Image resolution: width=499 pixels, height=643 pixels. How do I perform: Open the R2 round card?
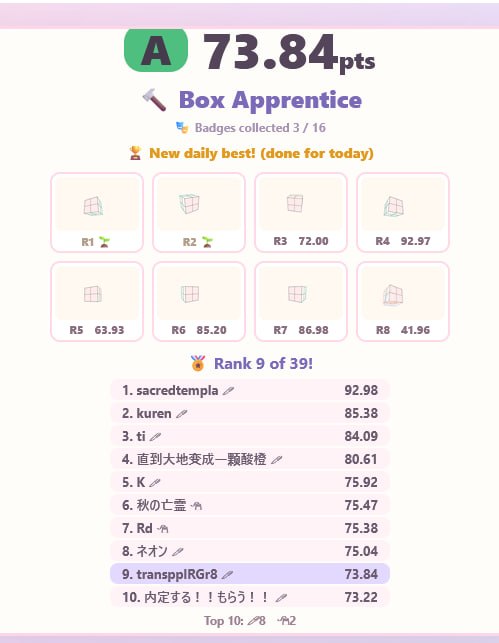coord(199,212)
